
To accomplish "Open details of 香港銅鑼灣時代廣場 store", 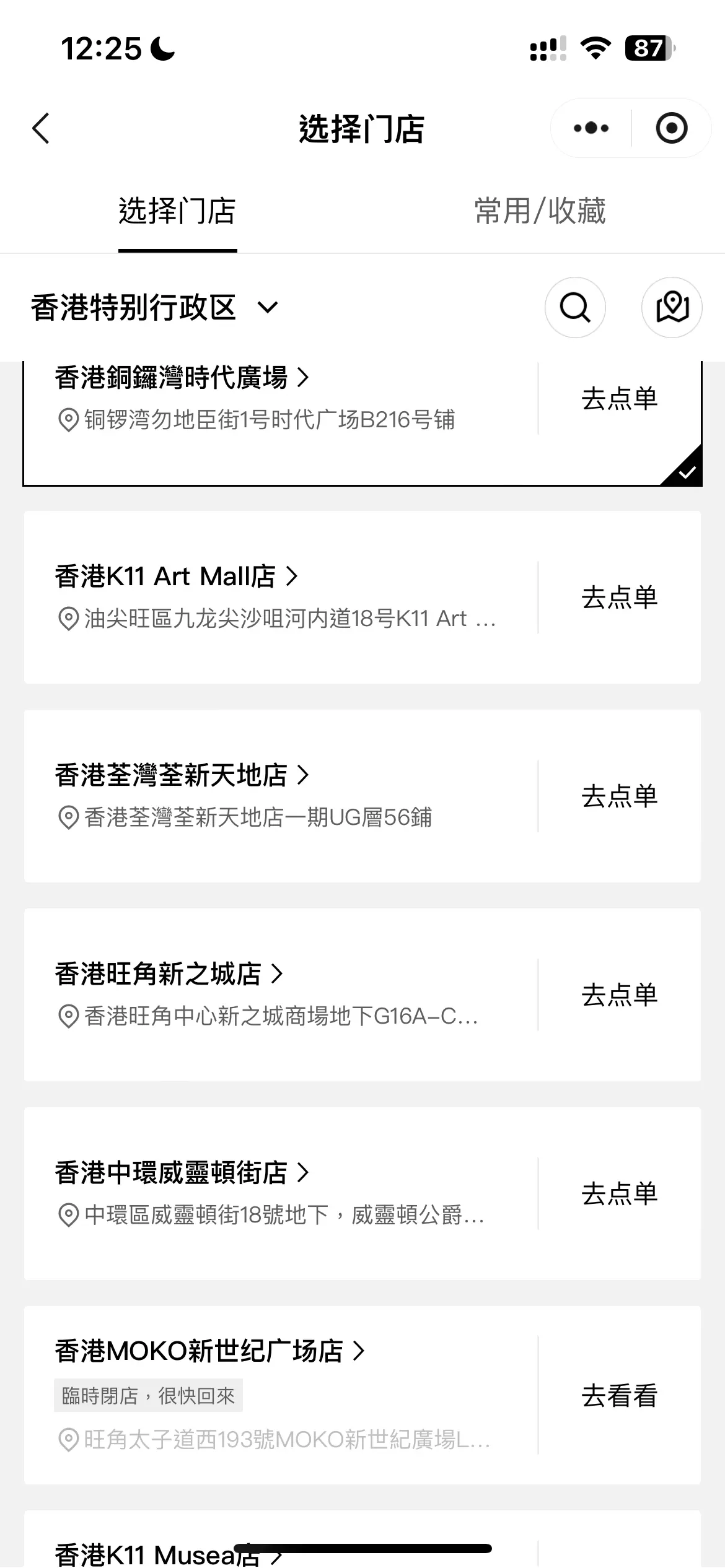I will (182, 377).
